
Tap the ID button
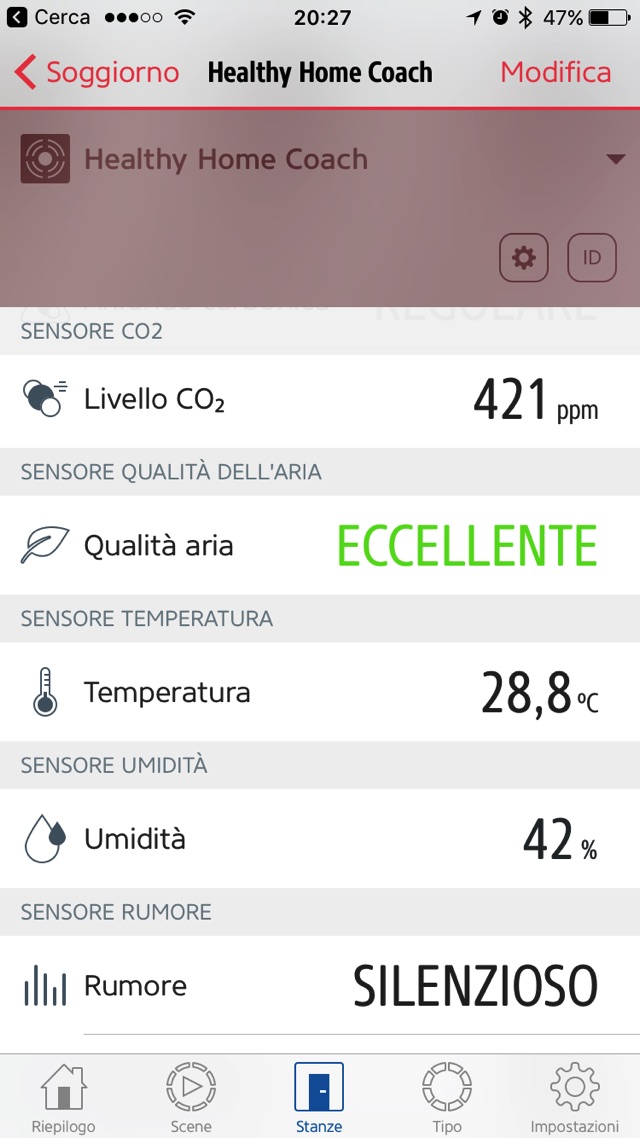[x=592, y=258]
